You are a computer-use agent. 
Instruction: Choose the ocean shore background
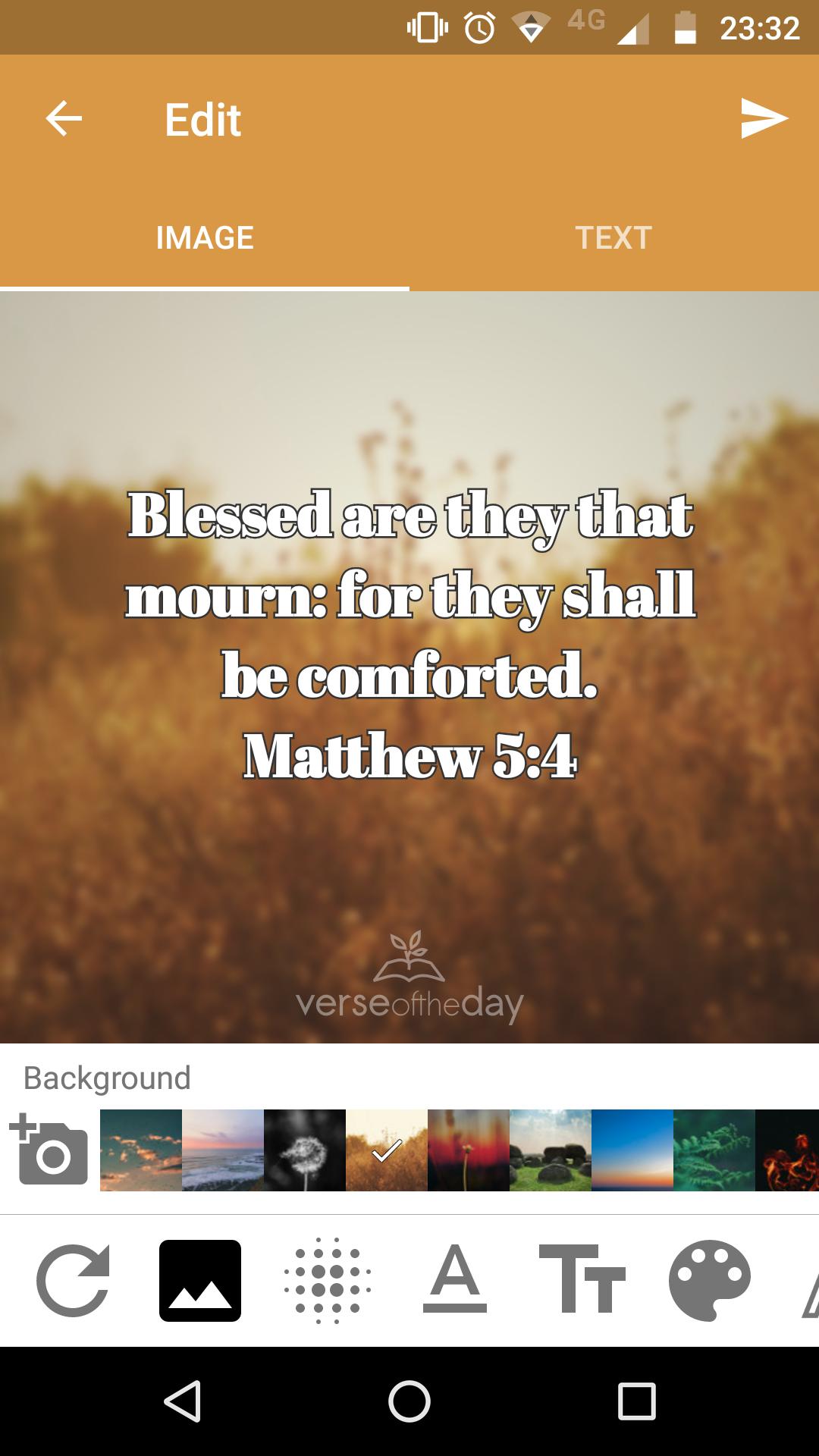pos(223,1150)
